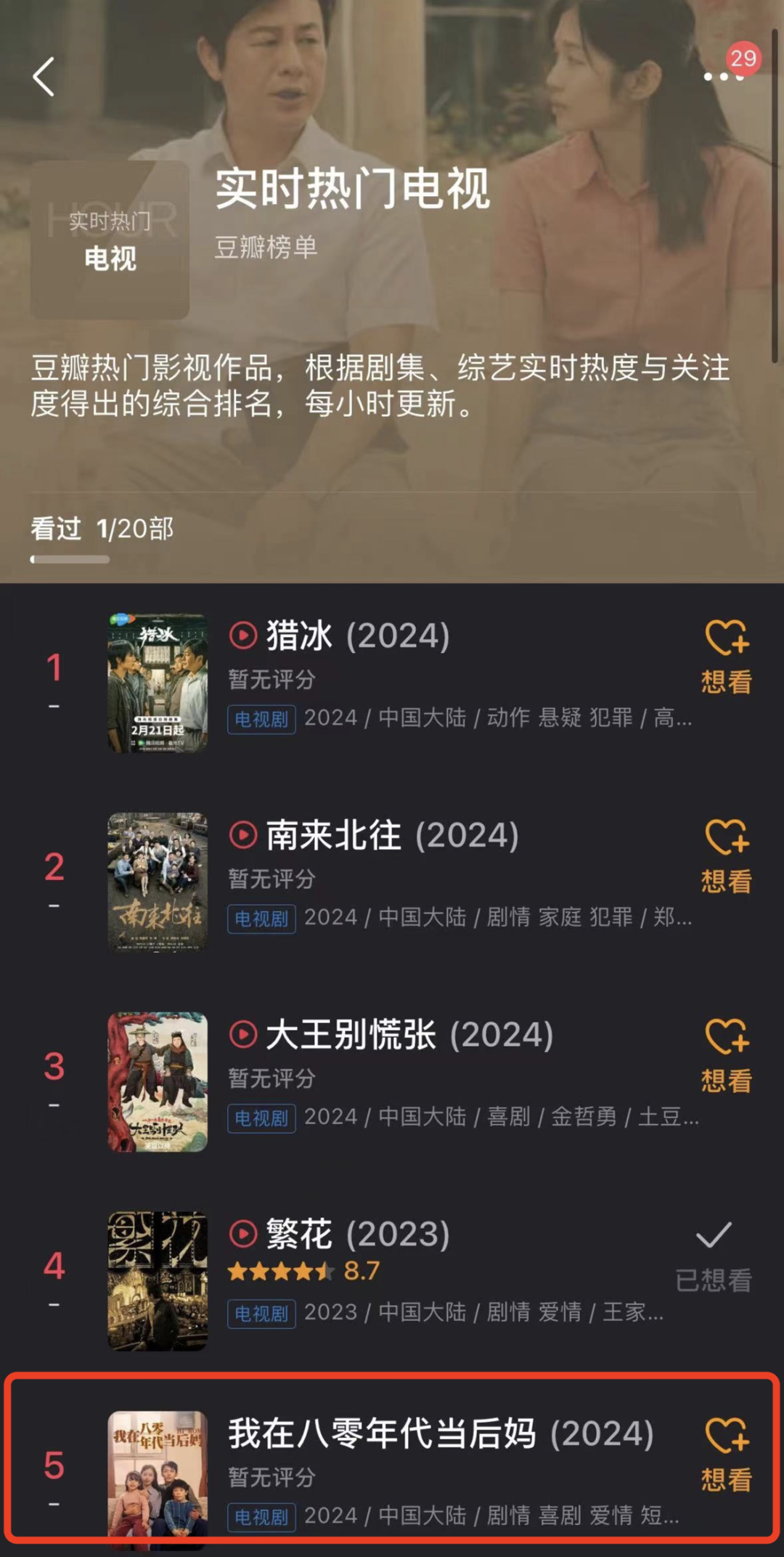Image resolution: width=784 pixels, height=1557 pixels.
Task: View the 繁花 poster thumbnail
Action: [x=158, y=1282]
